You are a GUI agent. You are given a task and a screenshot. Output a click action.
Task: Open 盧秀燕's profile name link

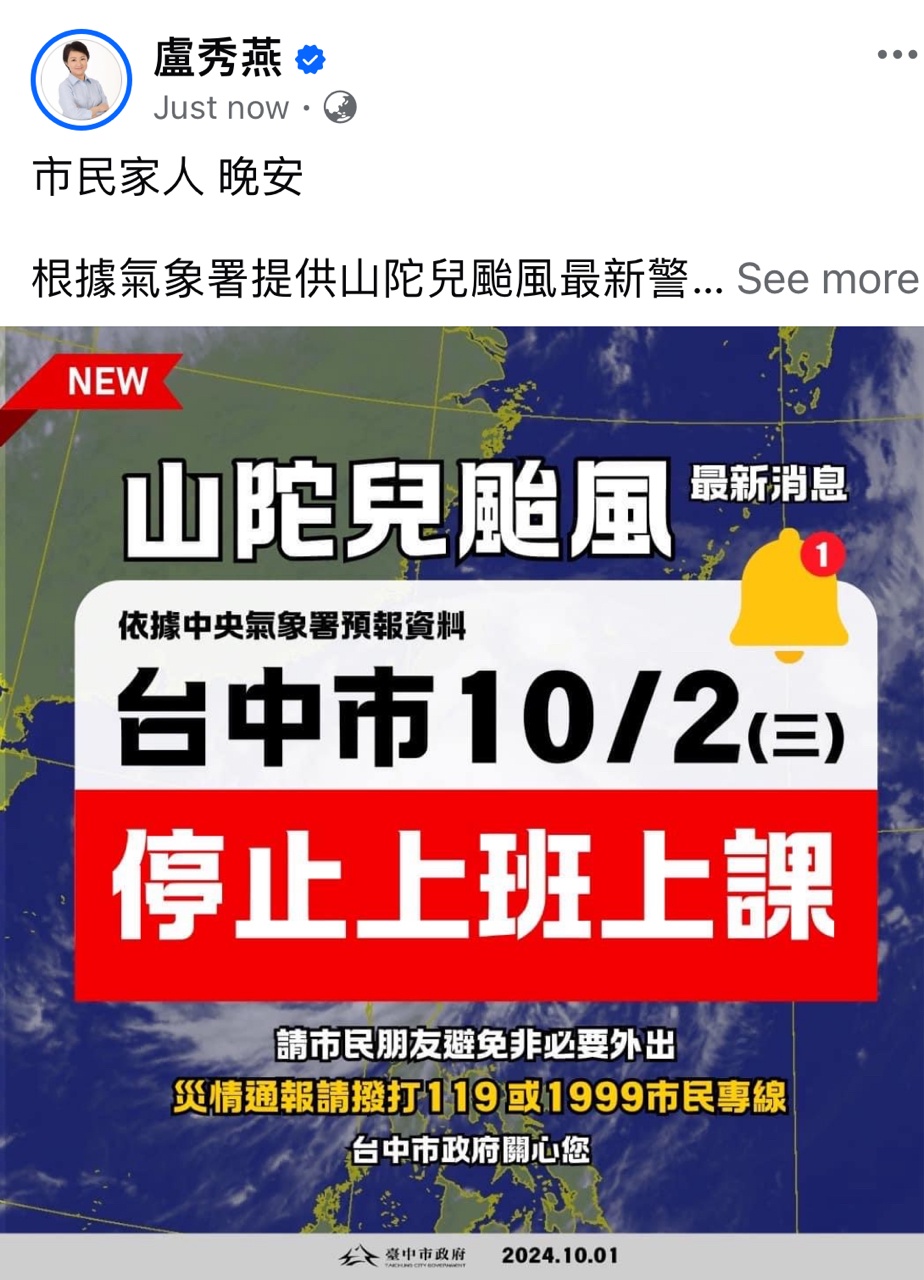[x=218, y=59]
